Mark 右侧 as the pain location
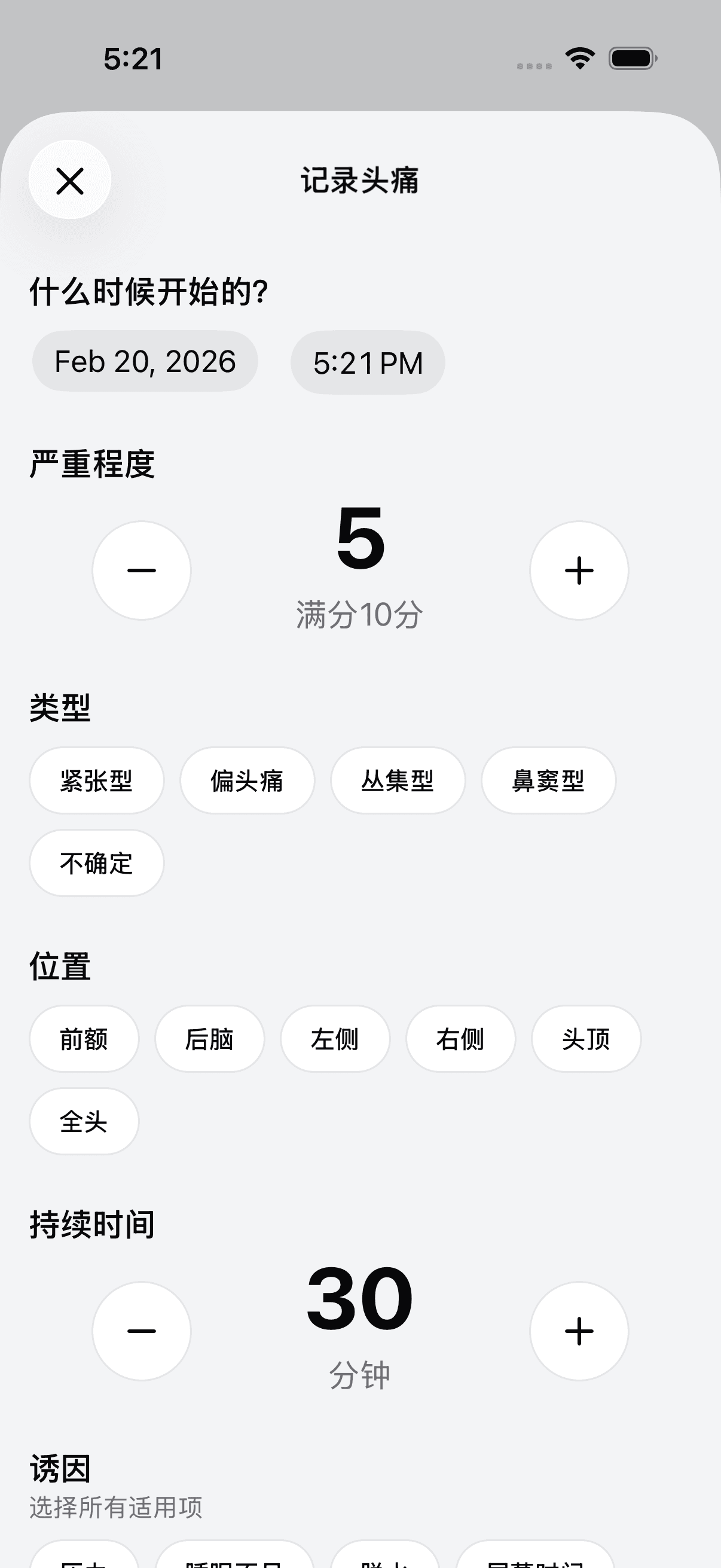Viewport: 721px width, 1568px height. 460,1039
